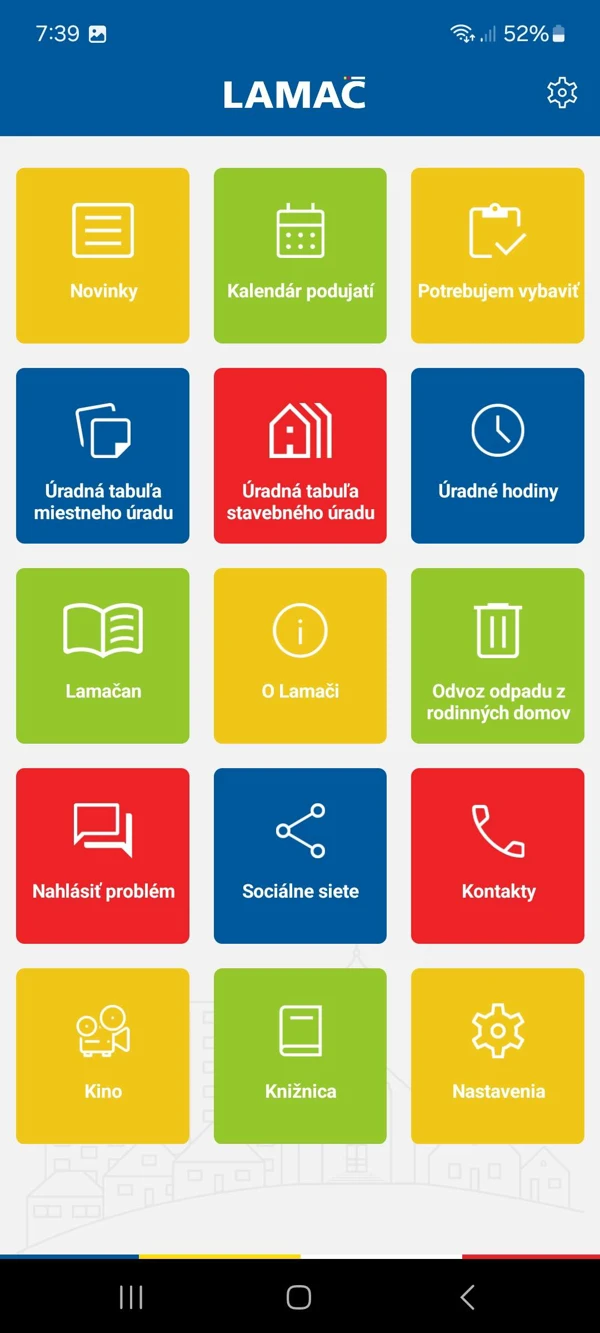Open Úradná tabuľa miestneho úradu
600x1333 pixels.
click(103, 456)
